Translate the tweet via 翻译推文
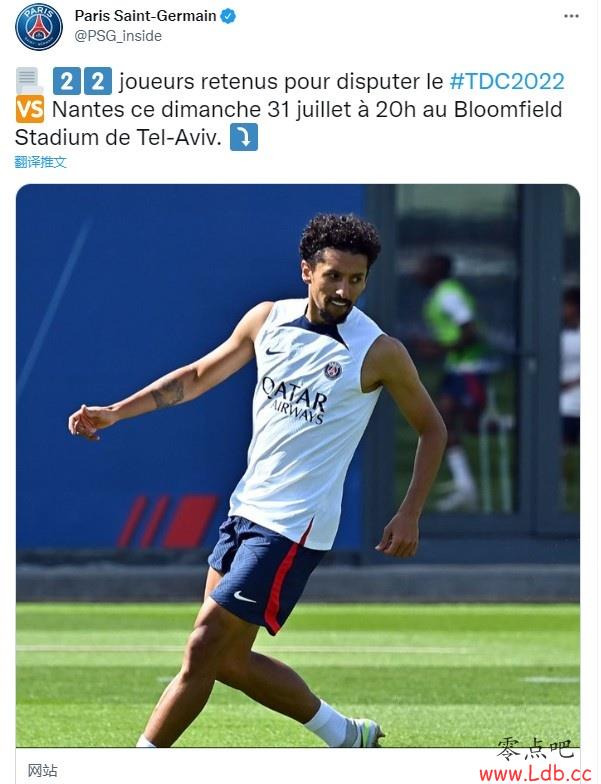 click(x=41, y=161)
